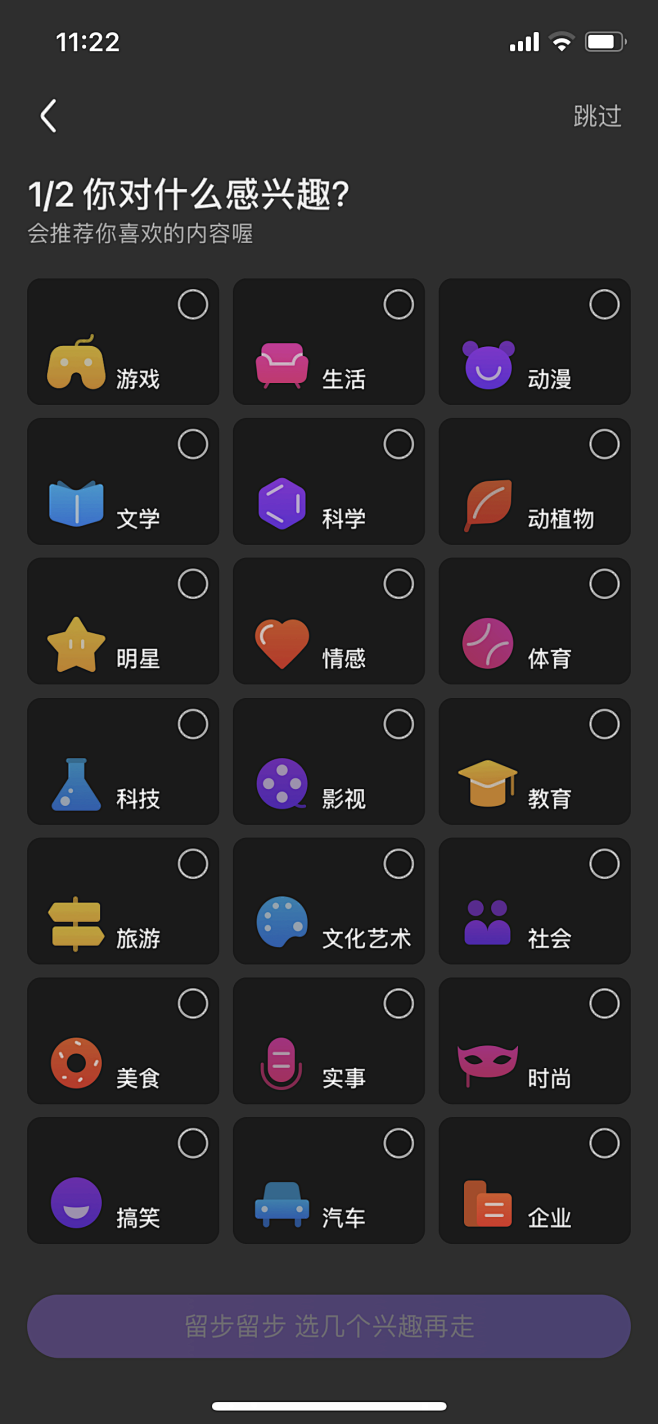
Task: Select the 情感 interest card
Action: click(329, 622)
